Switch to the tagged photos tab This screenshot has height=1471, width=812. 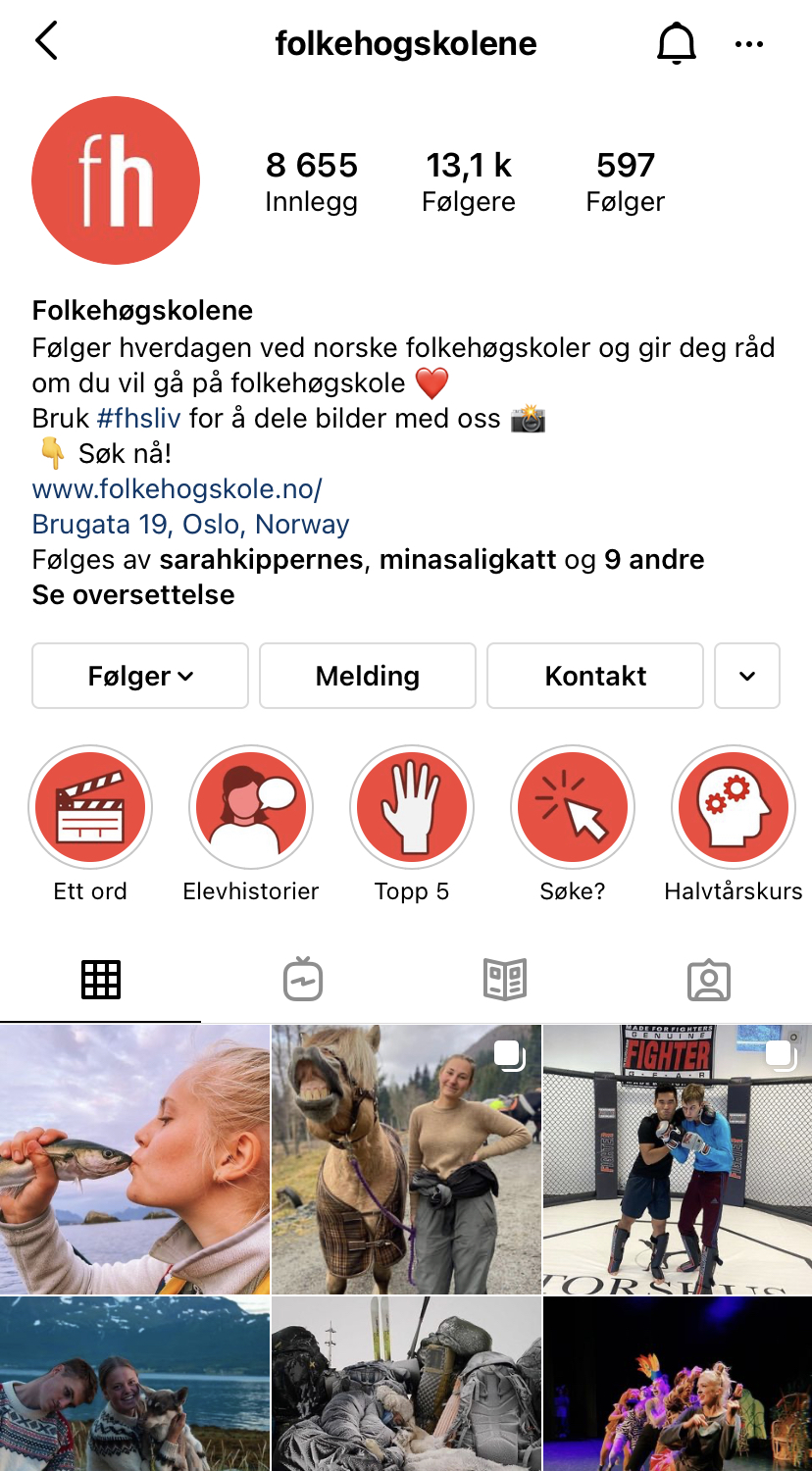708,980
